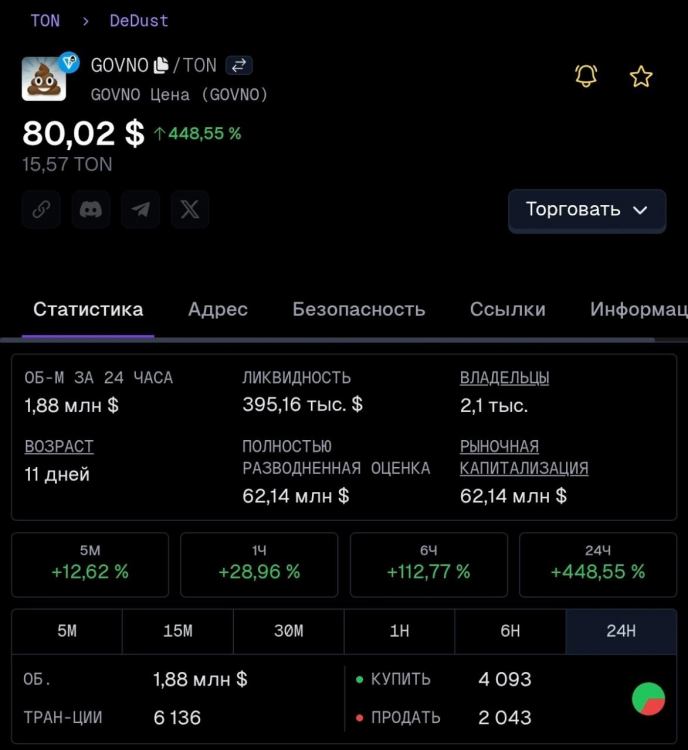Open the website link icon
The height and width of the screenshot is (750, 688).
point(41,210)
